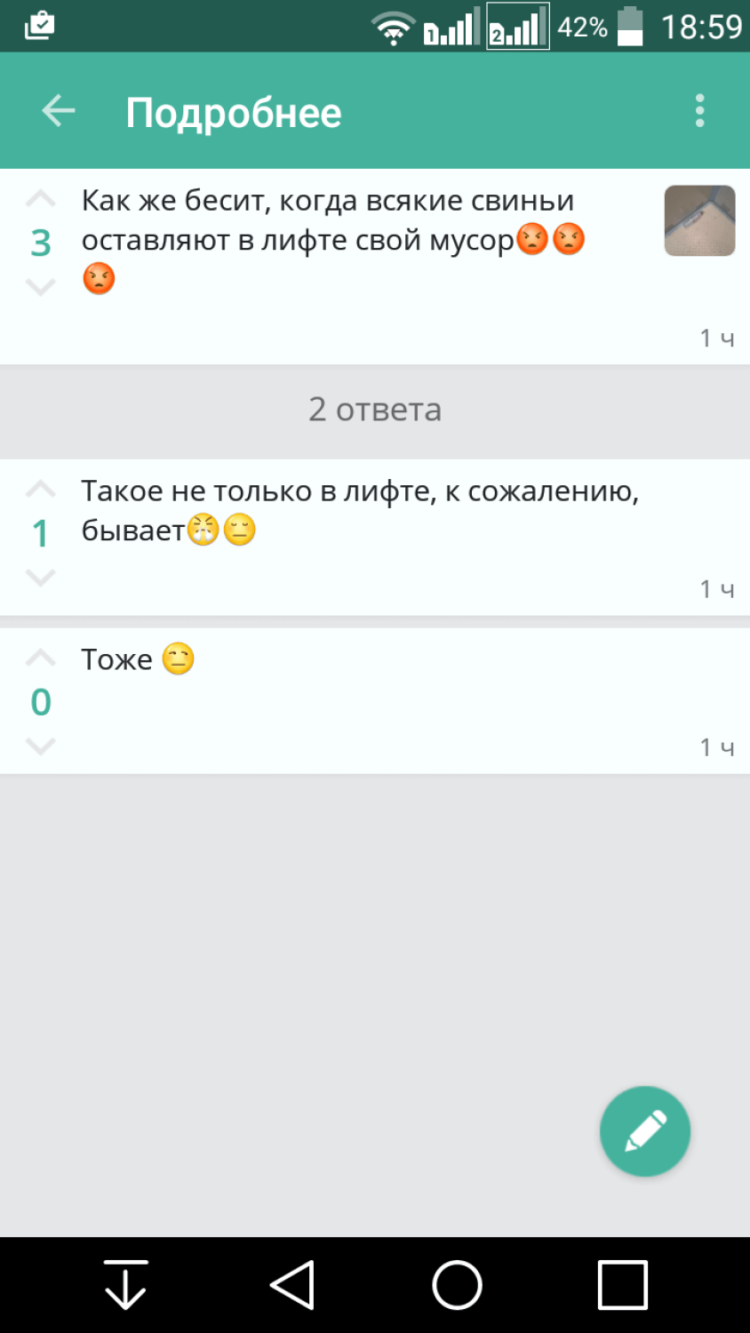Upvote the post about trash in the elevator

point(40,198)
